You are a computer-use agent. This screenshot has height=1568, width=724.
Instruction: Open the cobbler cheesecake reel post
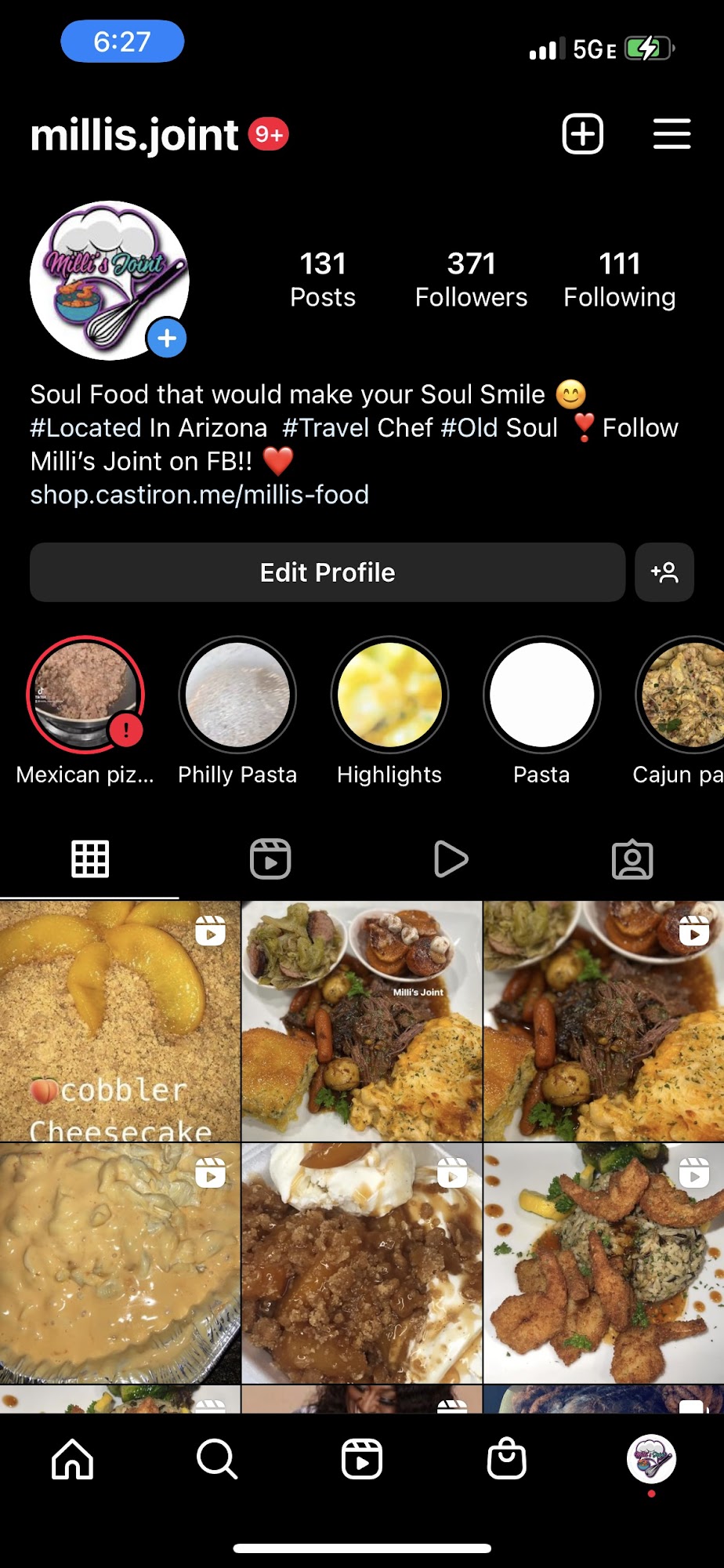[120, 1021]
